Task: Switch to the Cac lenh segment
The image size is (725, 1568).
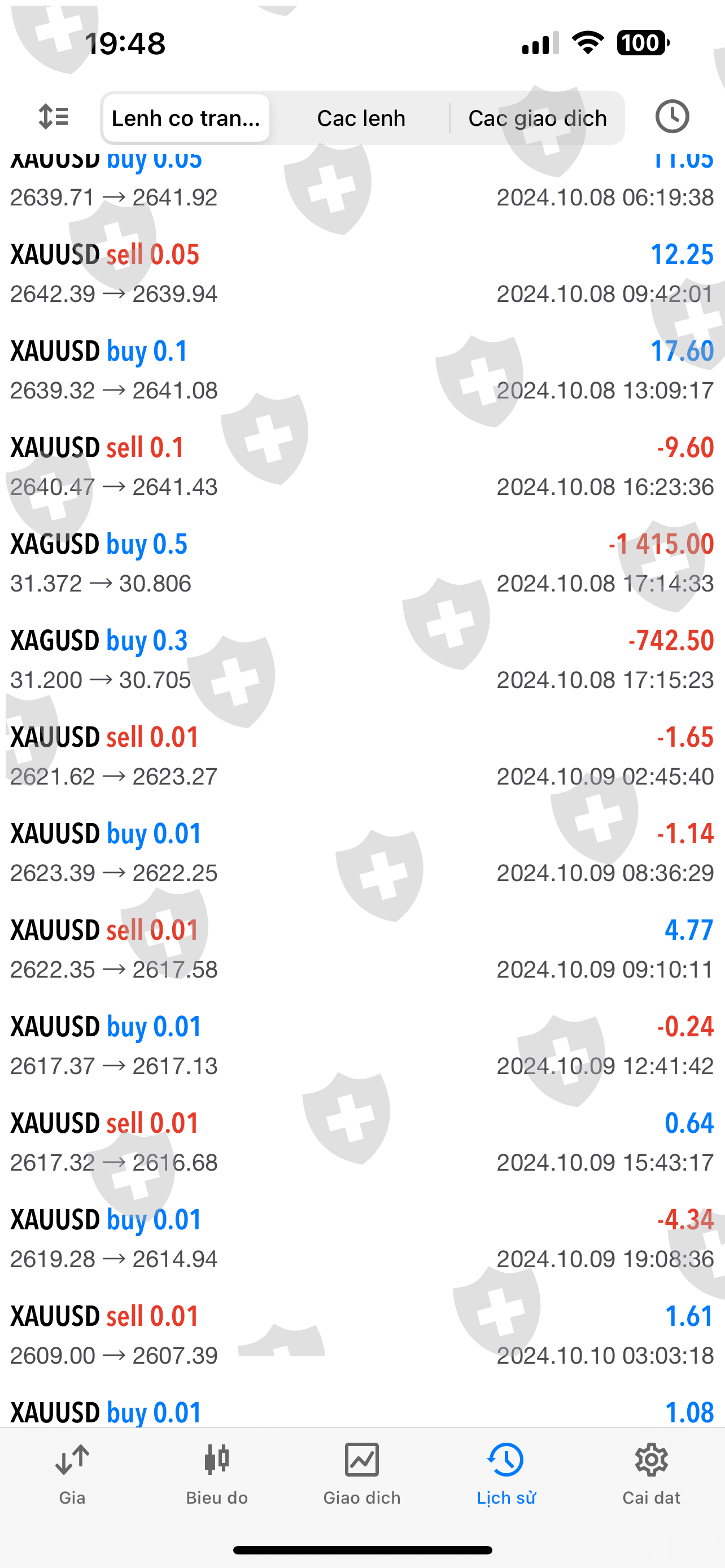Action: (x=361, y=118)
